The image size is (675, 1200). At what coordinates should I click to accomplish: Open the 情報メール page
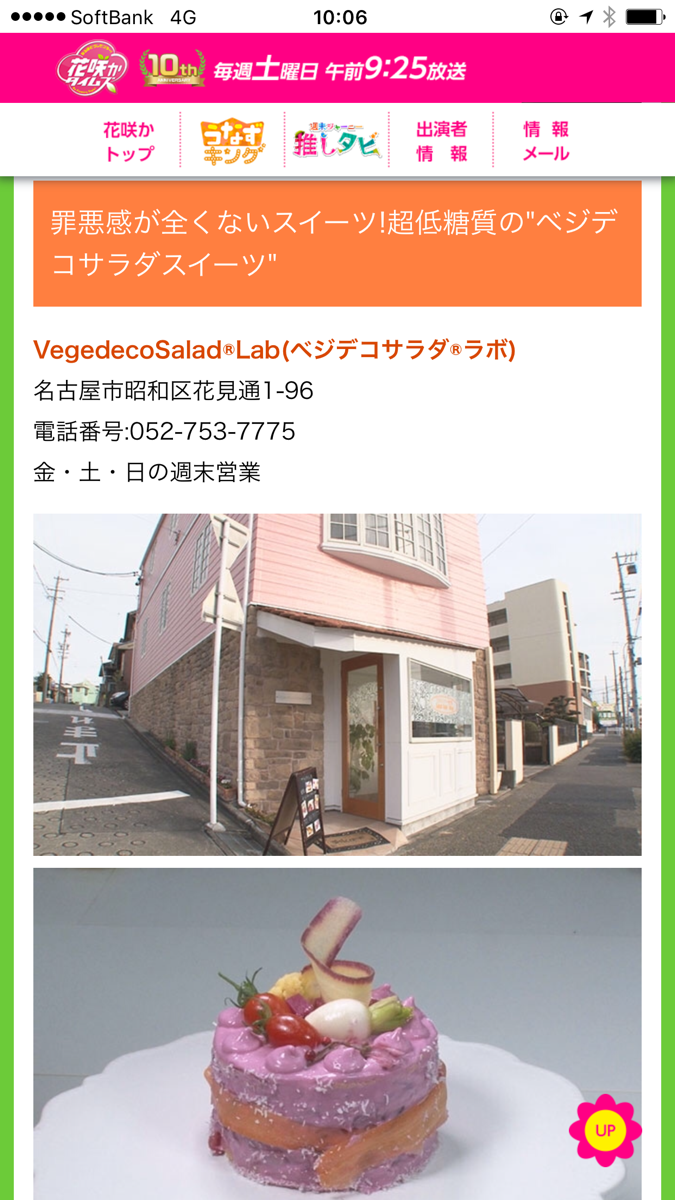click(x=546, y=141)
